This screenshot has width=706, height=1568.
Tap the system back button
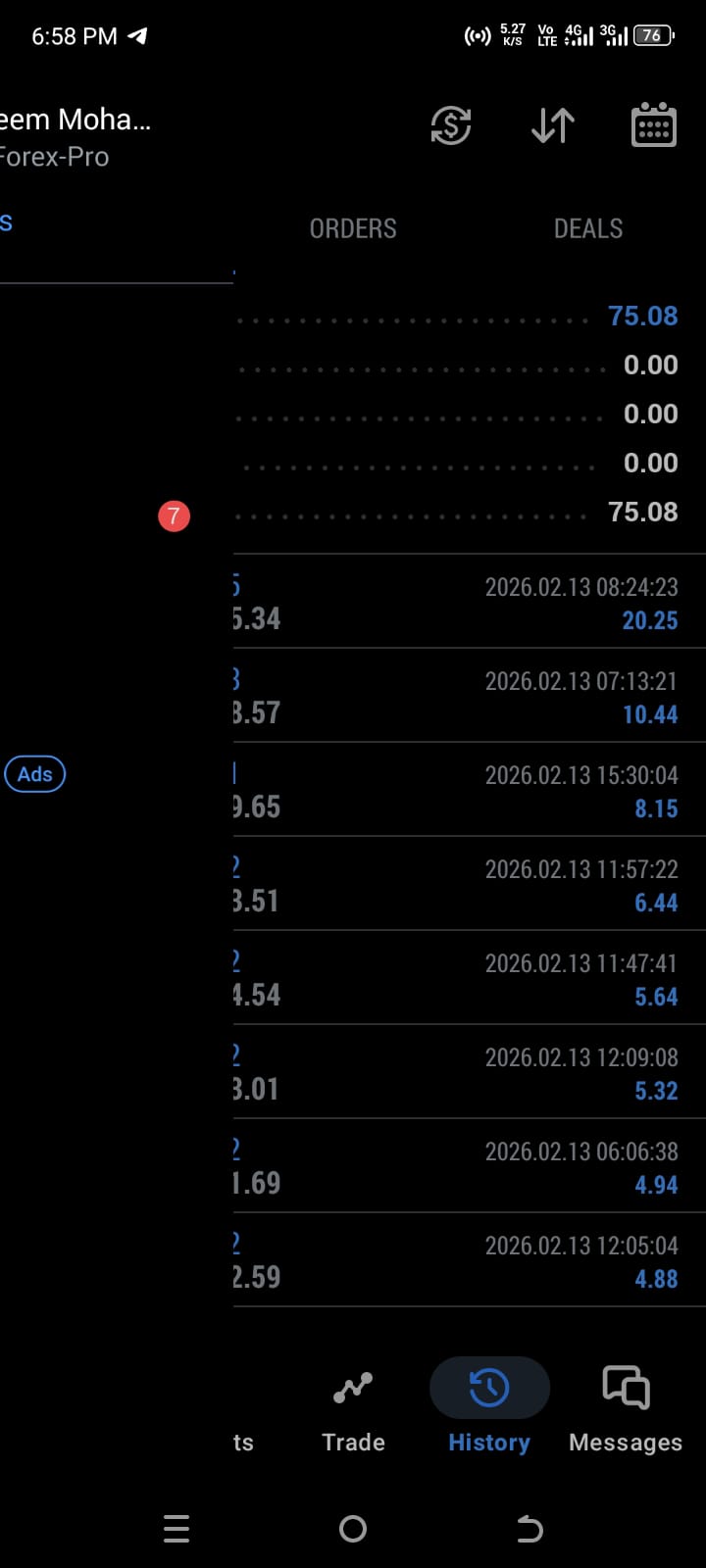tap(529, 1529)
